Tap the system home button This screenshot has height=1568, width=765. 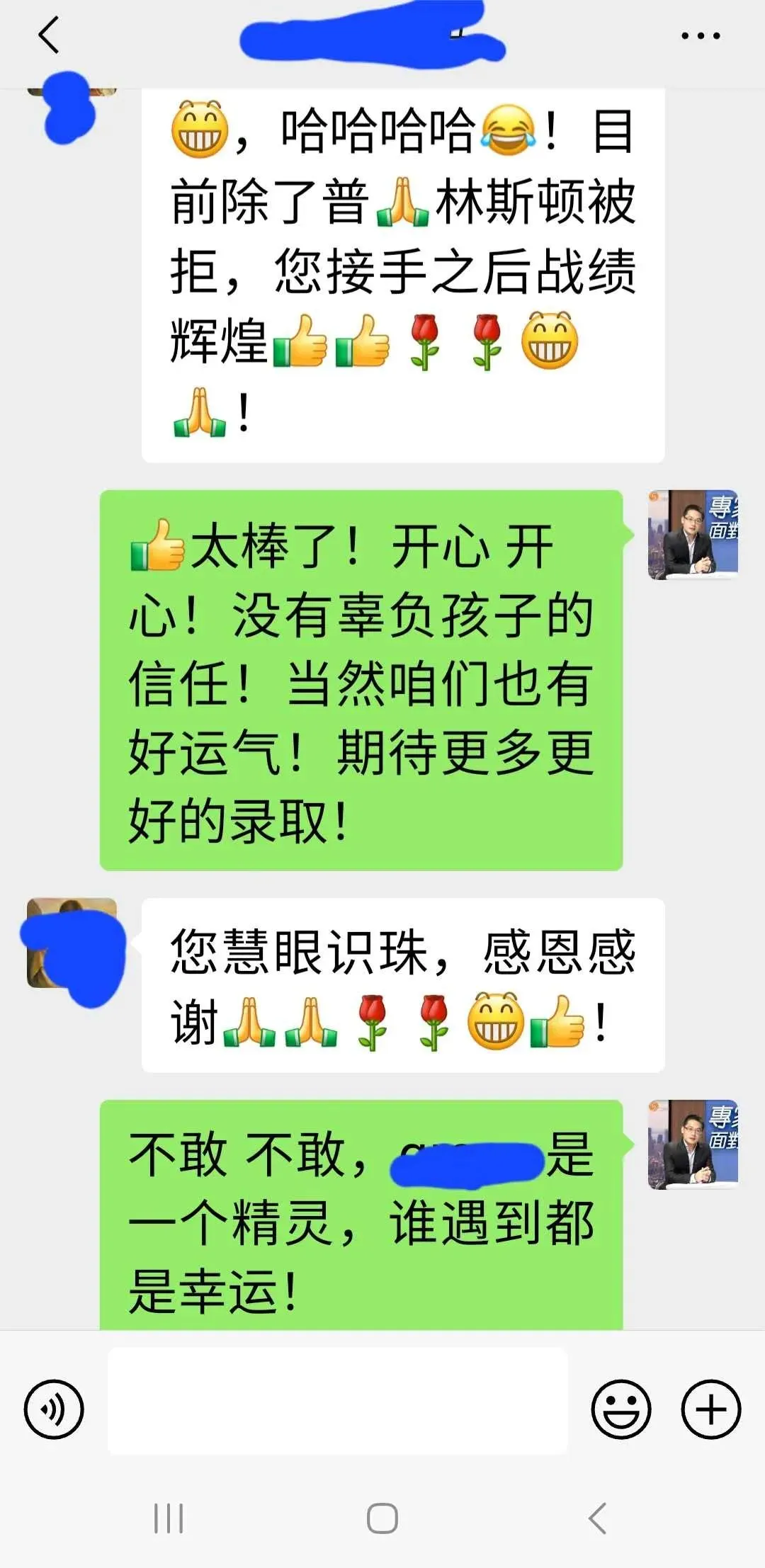click(382, 1518)
